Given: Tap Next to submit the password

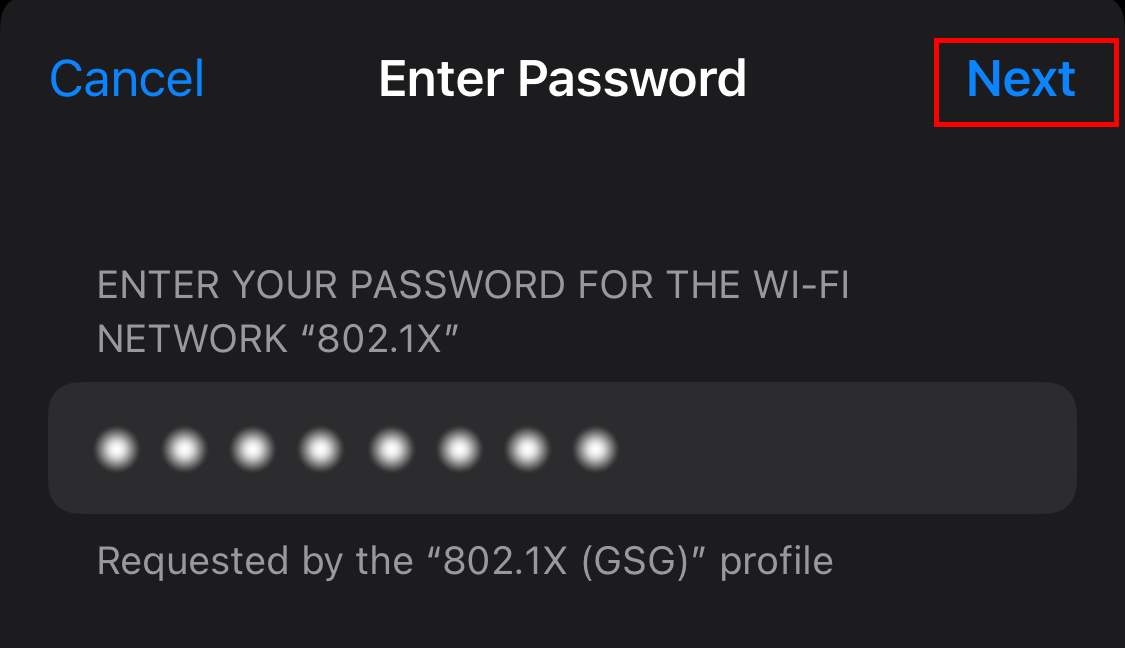Looking at the screenshot, I should [1022, 80].
